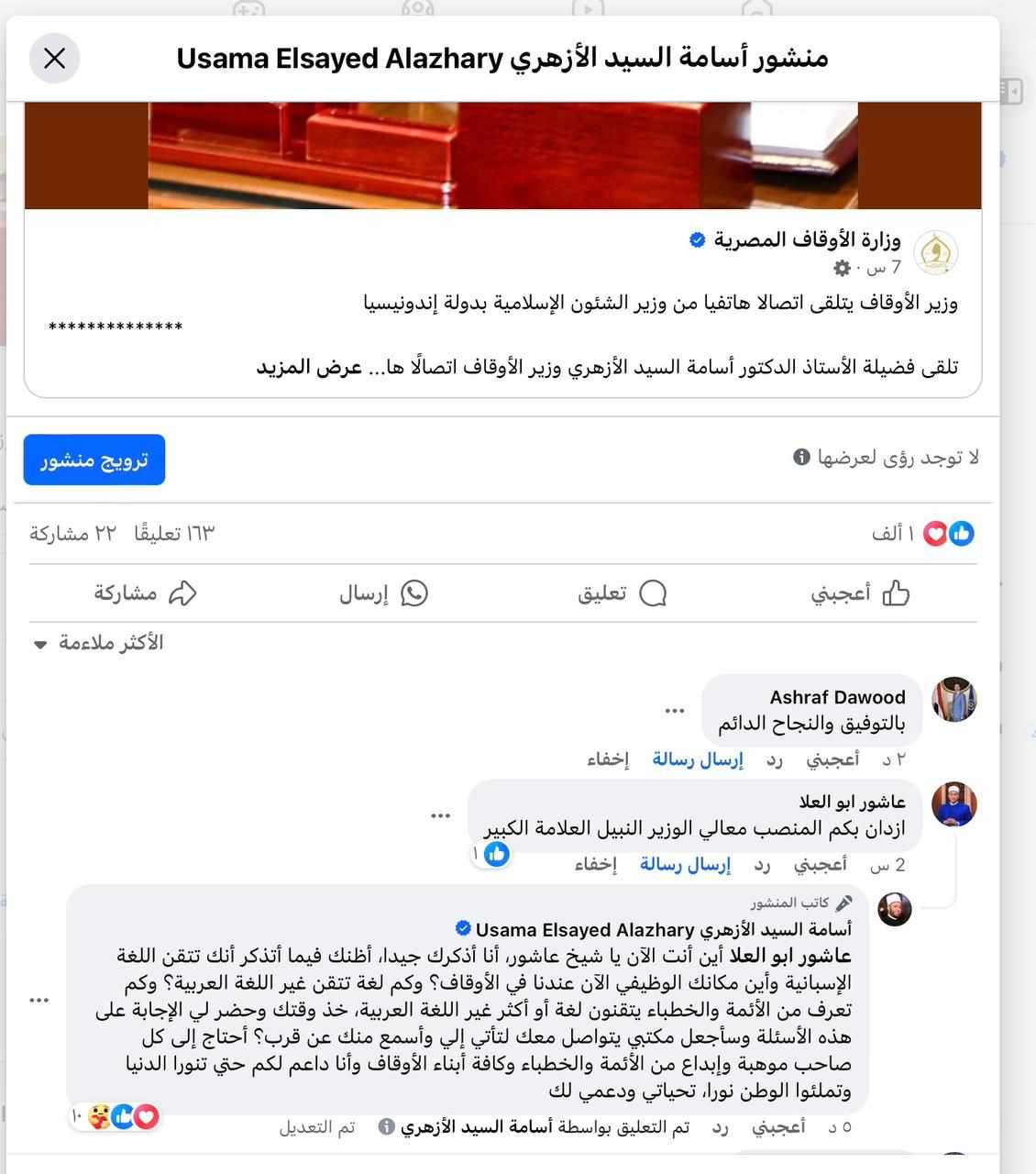
Task: Open the reactions list showing ١ ألف
Action: click(x=922, y=533)
